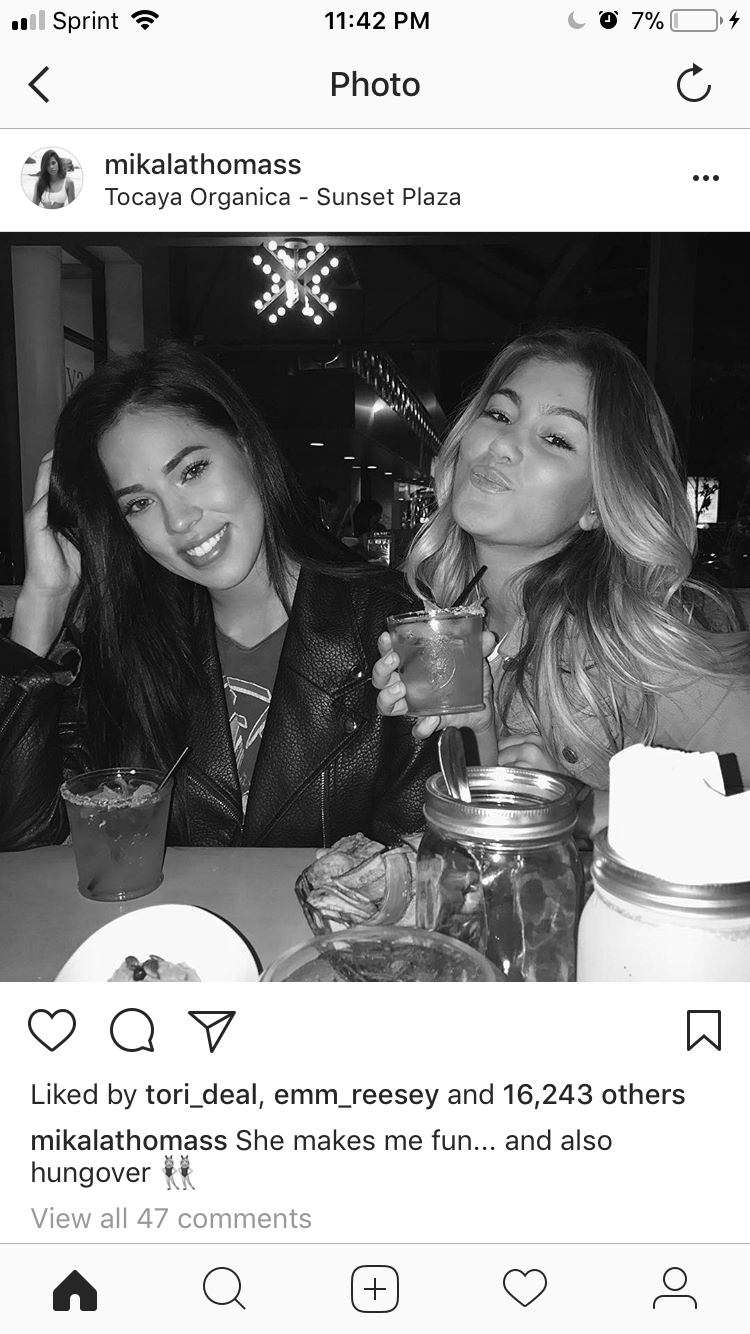View all 47 comments
750x1334 pixels.
pos(171,1218)
